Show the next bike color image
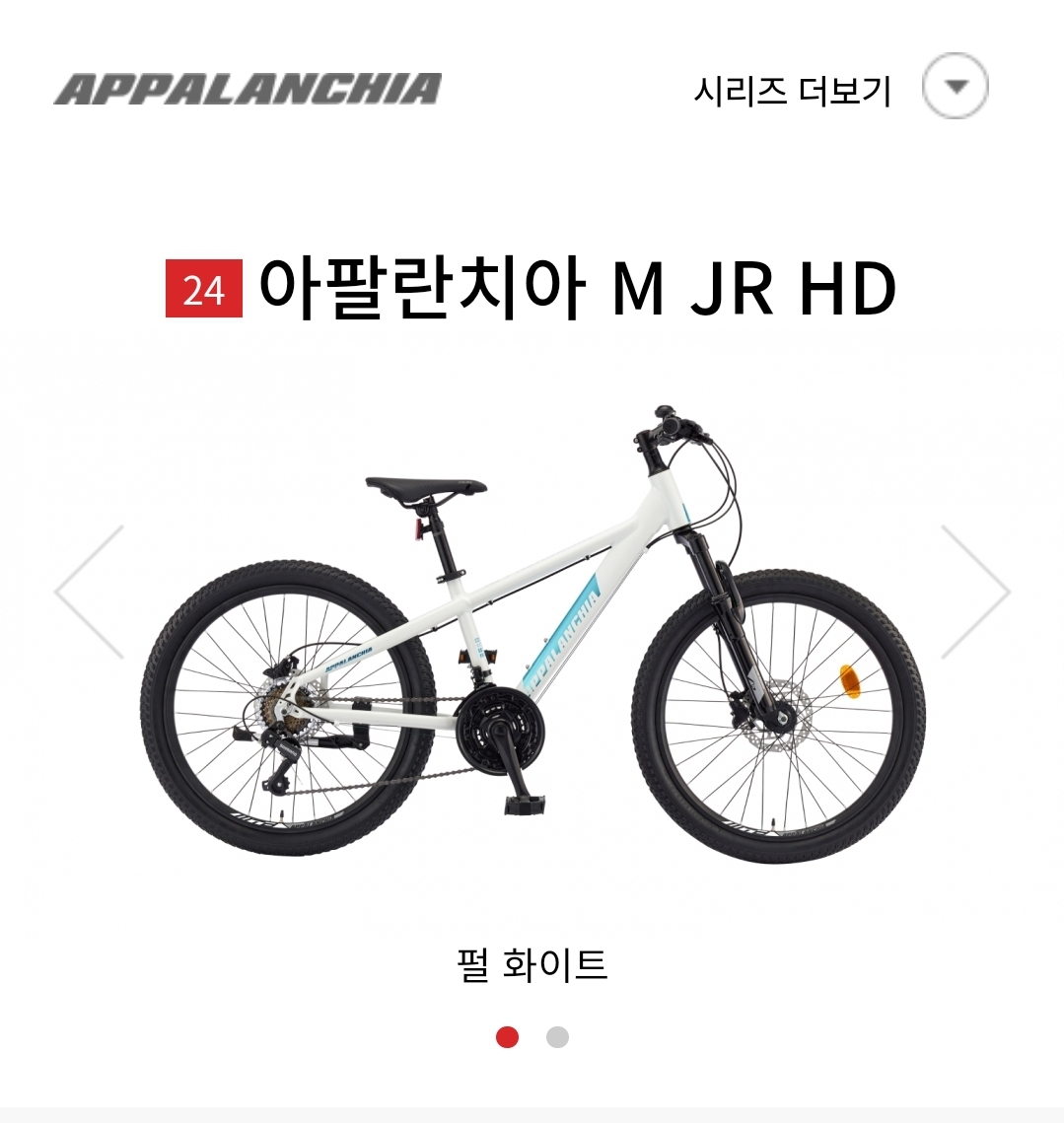This screenshot has width=1064, height=1123. 975,592
